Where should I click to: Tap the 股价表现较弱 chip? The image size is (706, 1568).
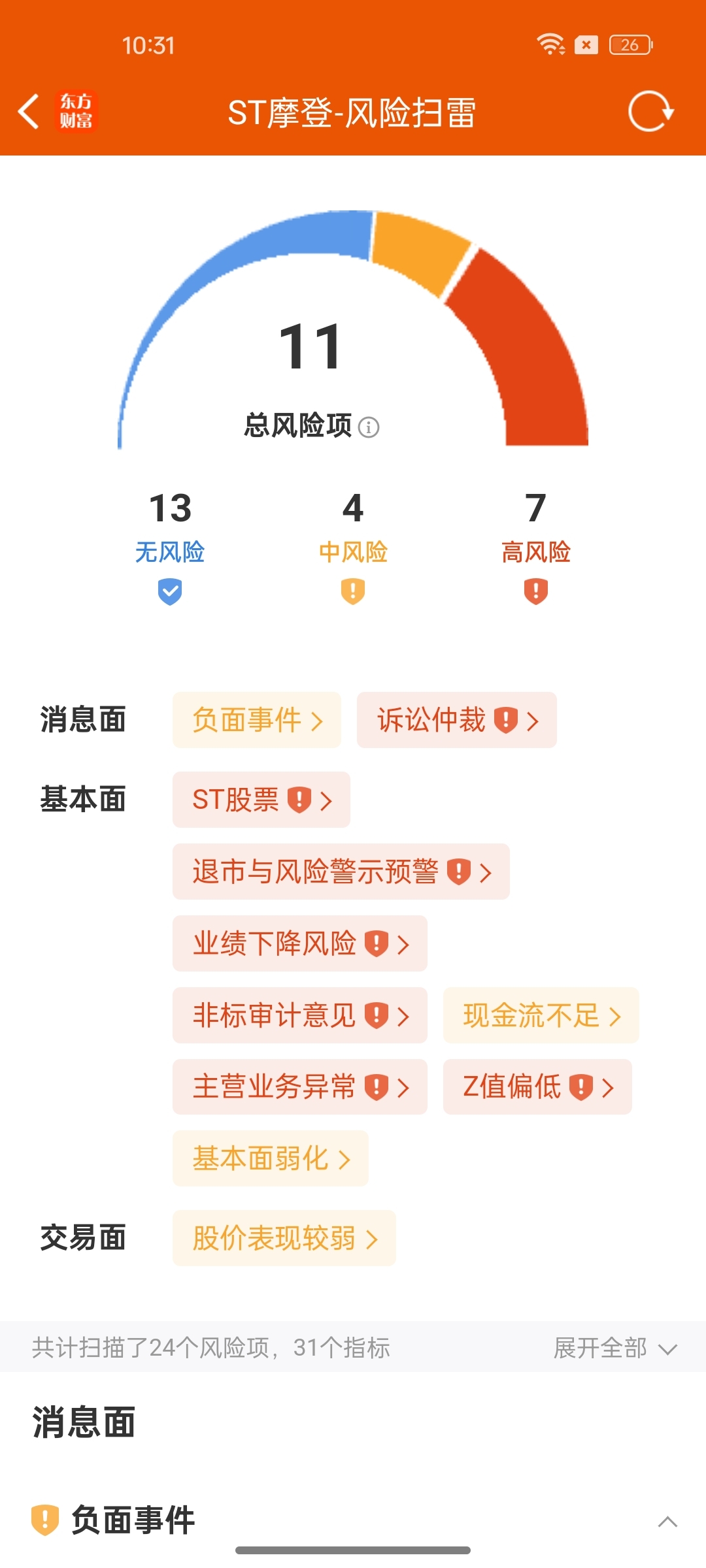[284, 1238]
